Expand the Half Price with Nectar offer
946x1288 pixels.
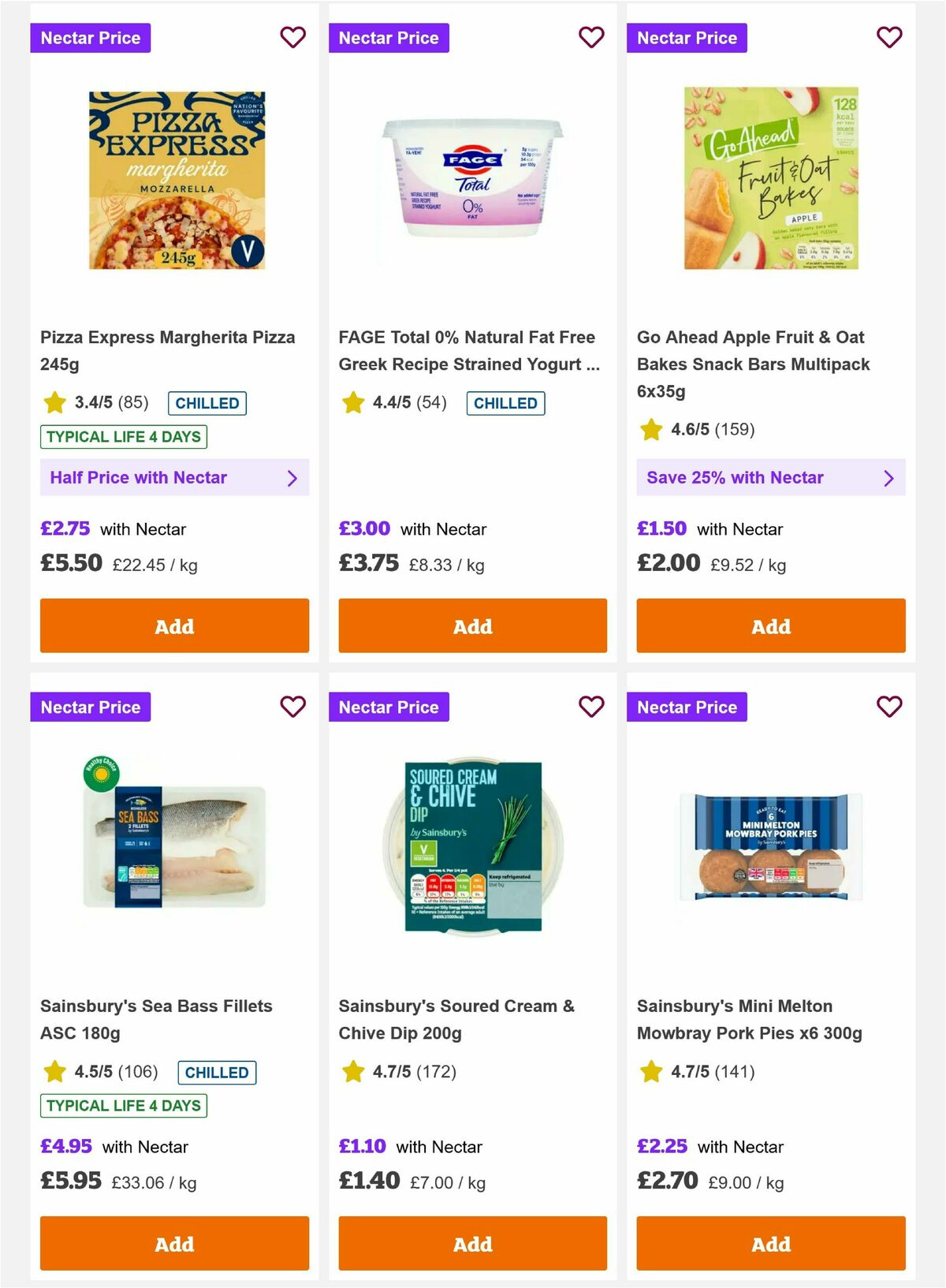173,477
